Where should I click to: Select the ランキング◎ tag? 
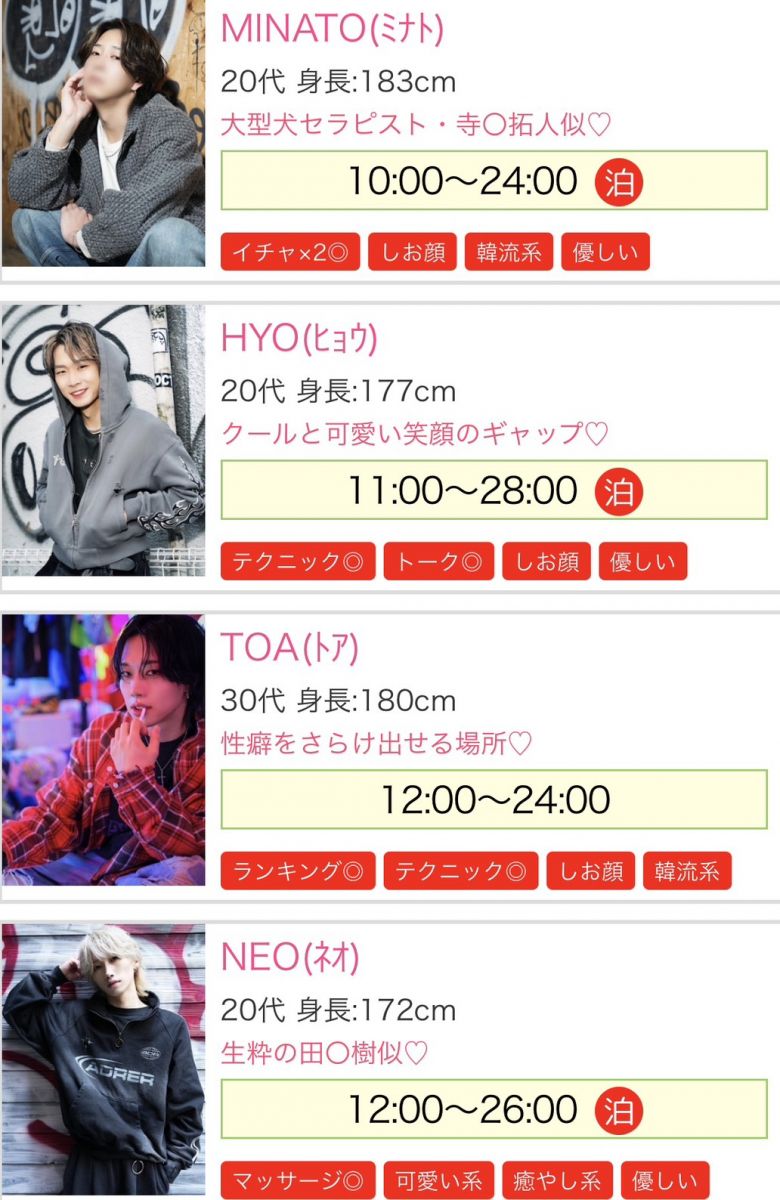[298, 871]
